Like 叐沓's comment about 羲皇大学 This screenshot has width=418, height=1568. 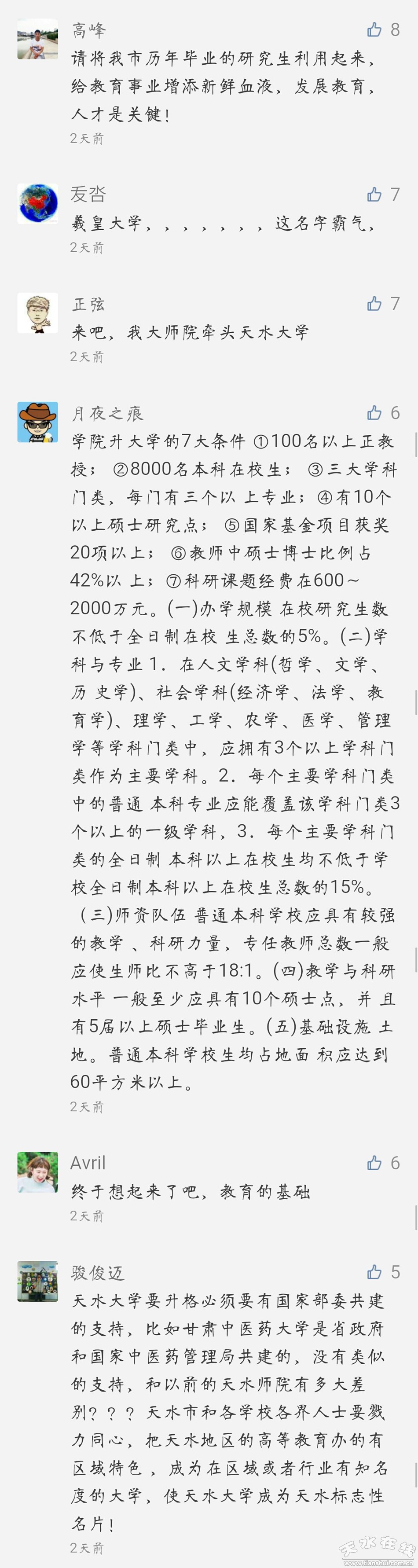375,194
